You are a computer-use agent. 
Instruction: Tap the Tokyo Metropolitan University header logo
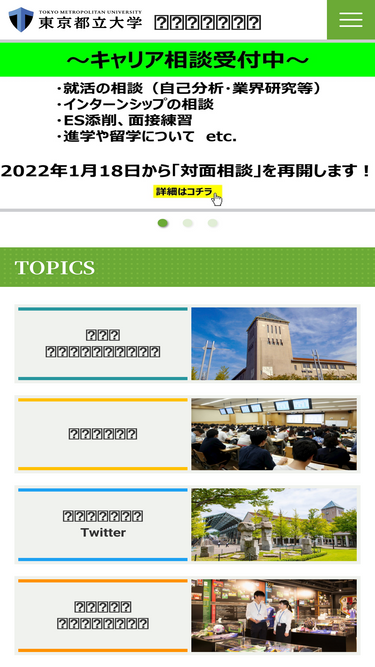click(75, 20)
